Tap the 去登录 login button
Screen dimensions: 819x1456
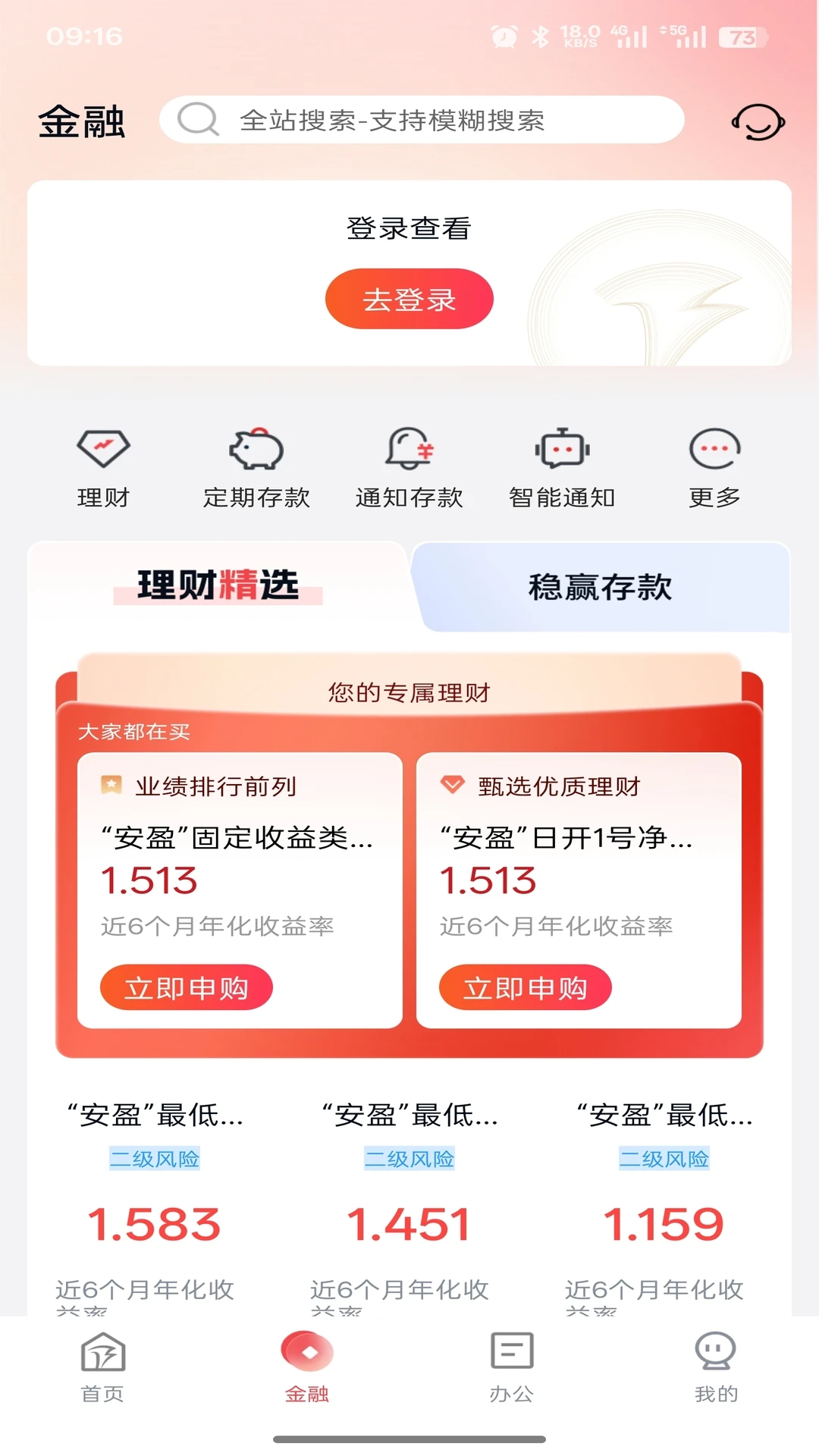[409, 299]
